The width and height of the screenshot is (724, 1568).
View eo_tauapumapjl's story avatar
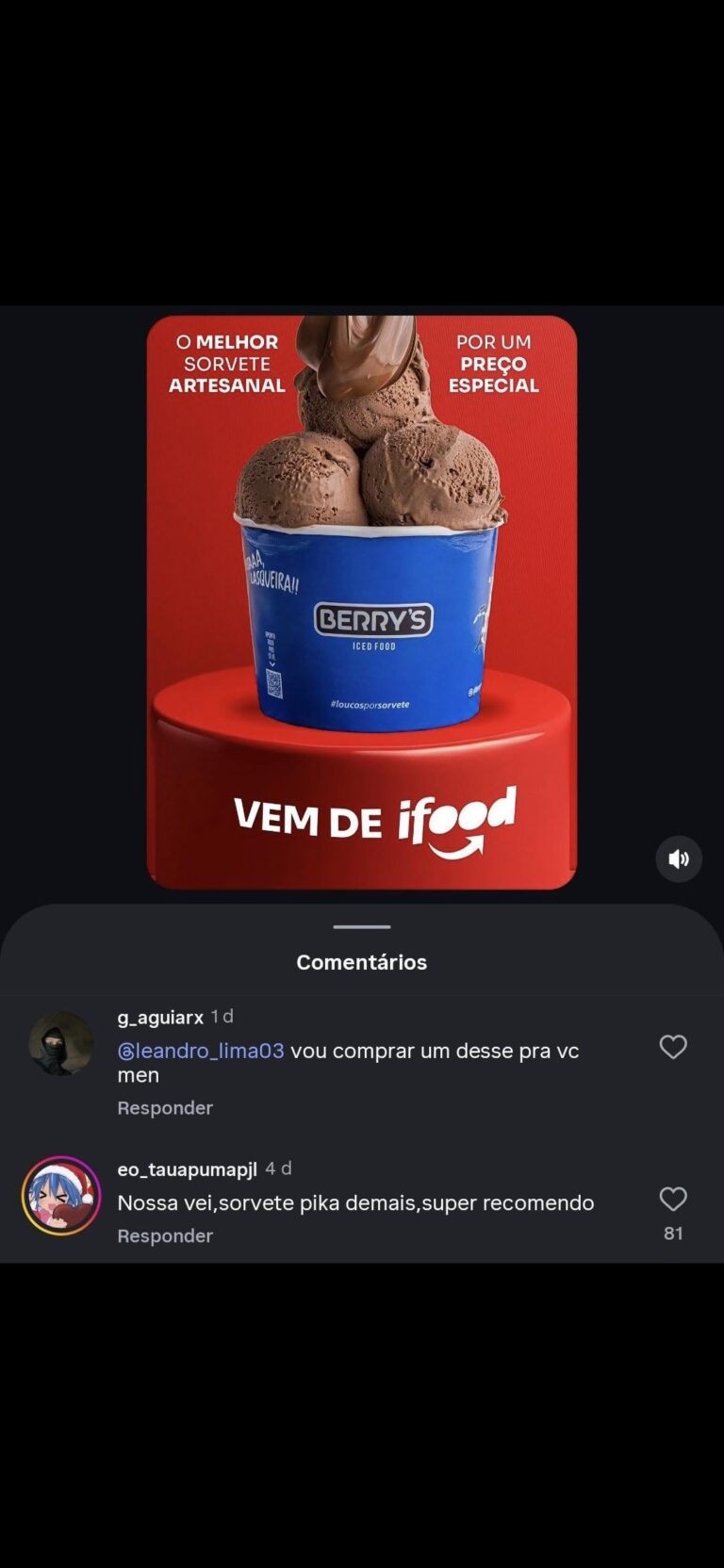pos(61,1195)
